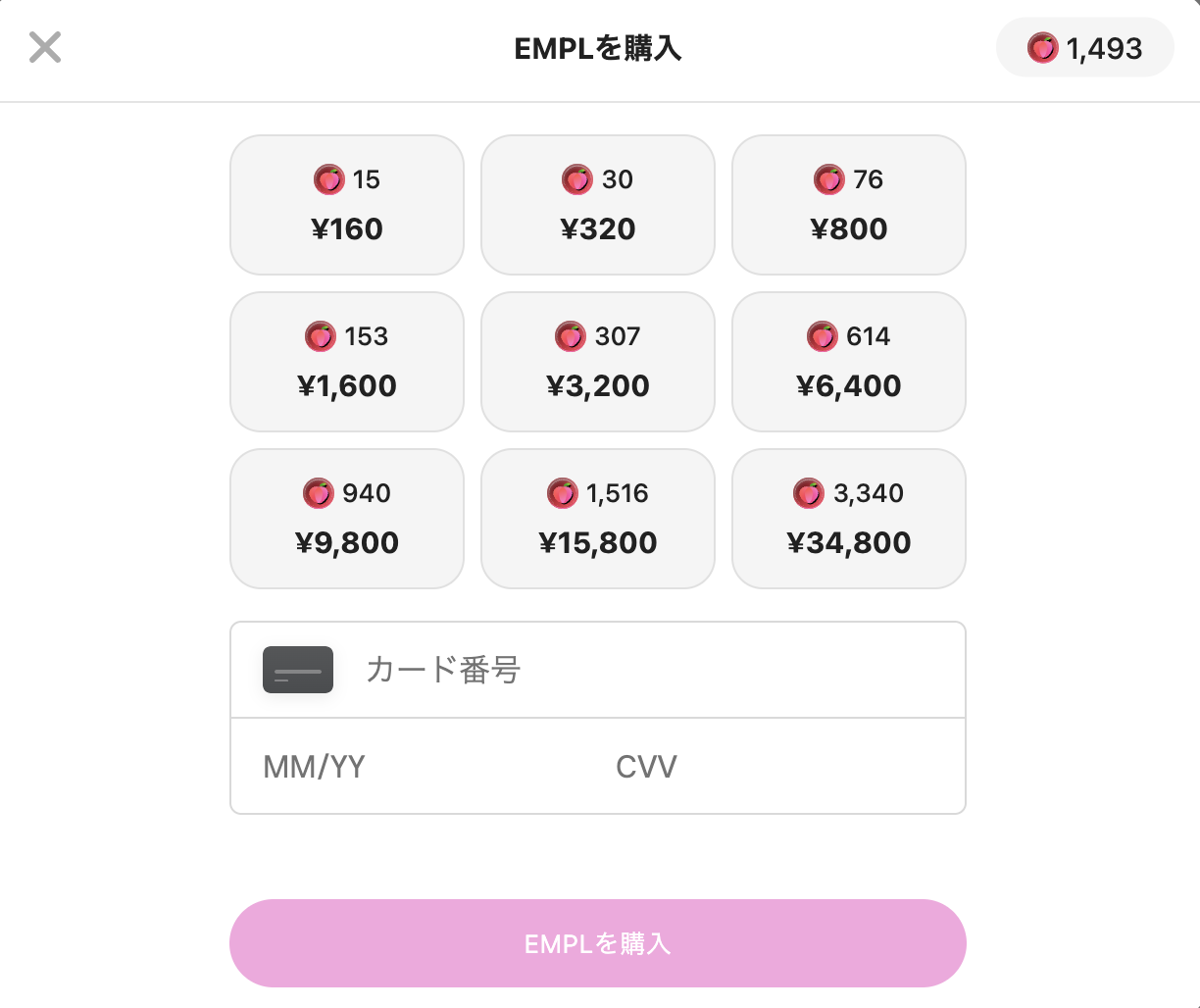Tap the pink EMPLを購入 purchase button

pyautogui.click(x=598, y=943)
